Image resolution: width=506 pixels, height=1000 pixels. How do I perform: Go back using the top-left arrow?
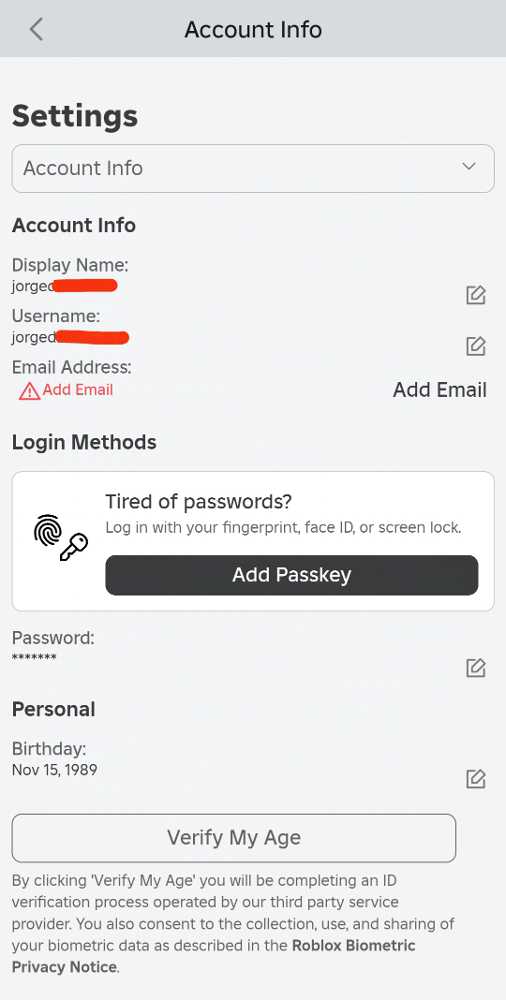[37, 29]
